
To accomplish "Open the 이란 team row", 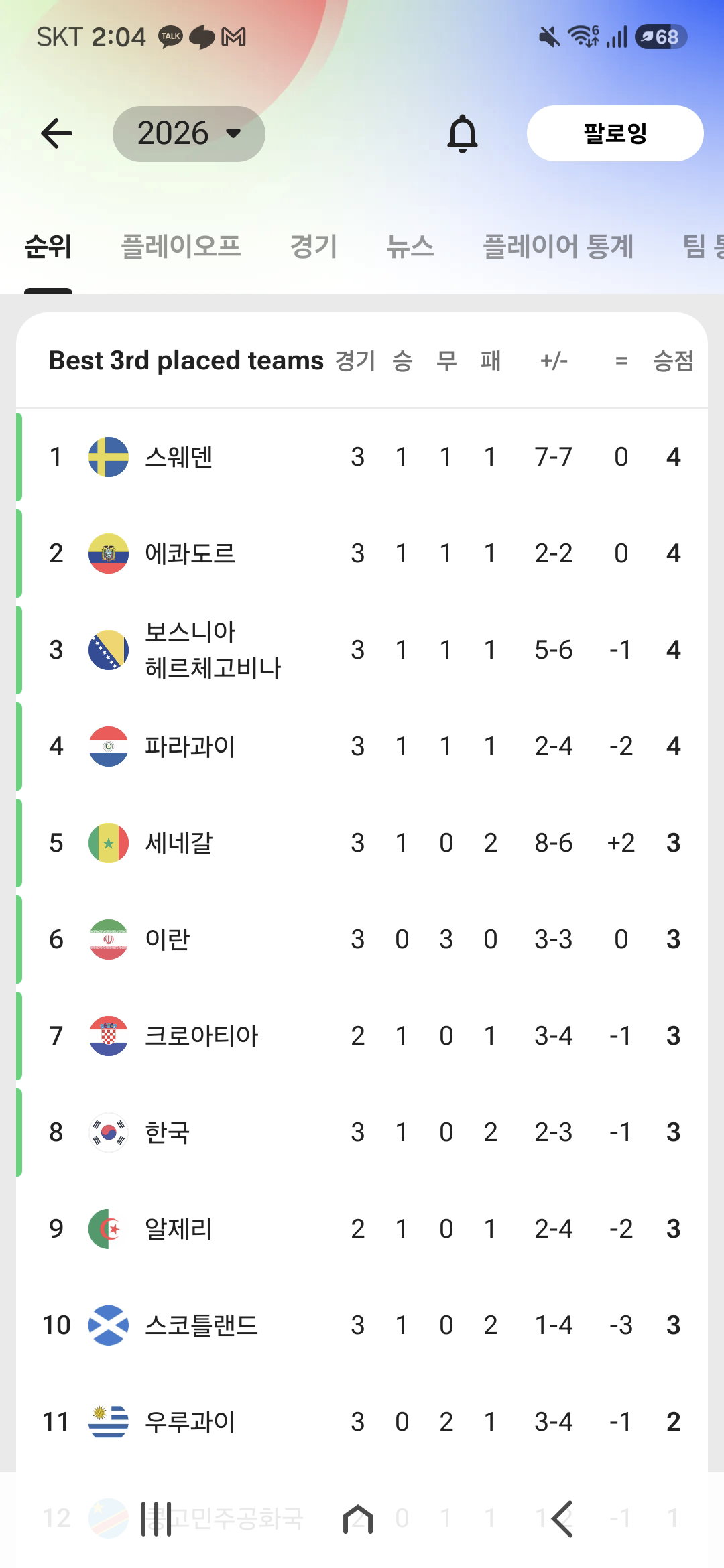I will 362,939.
